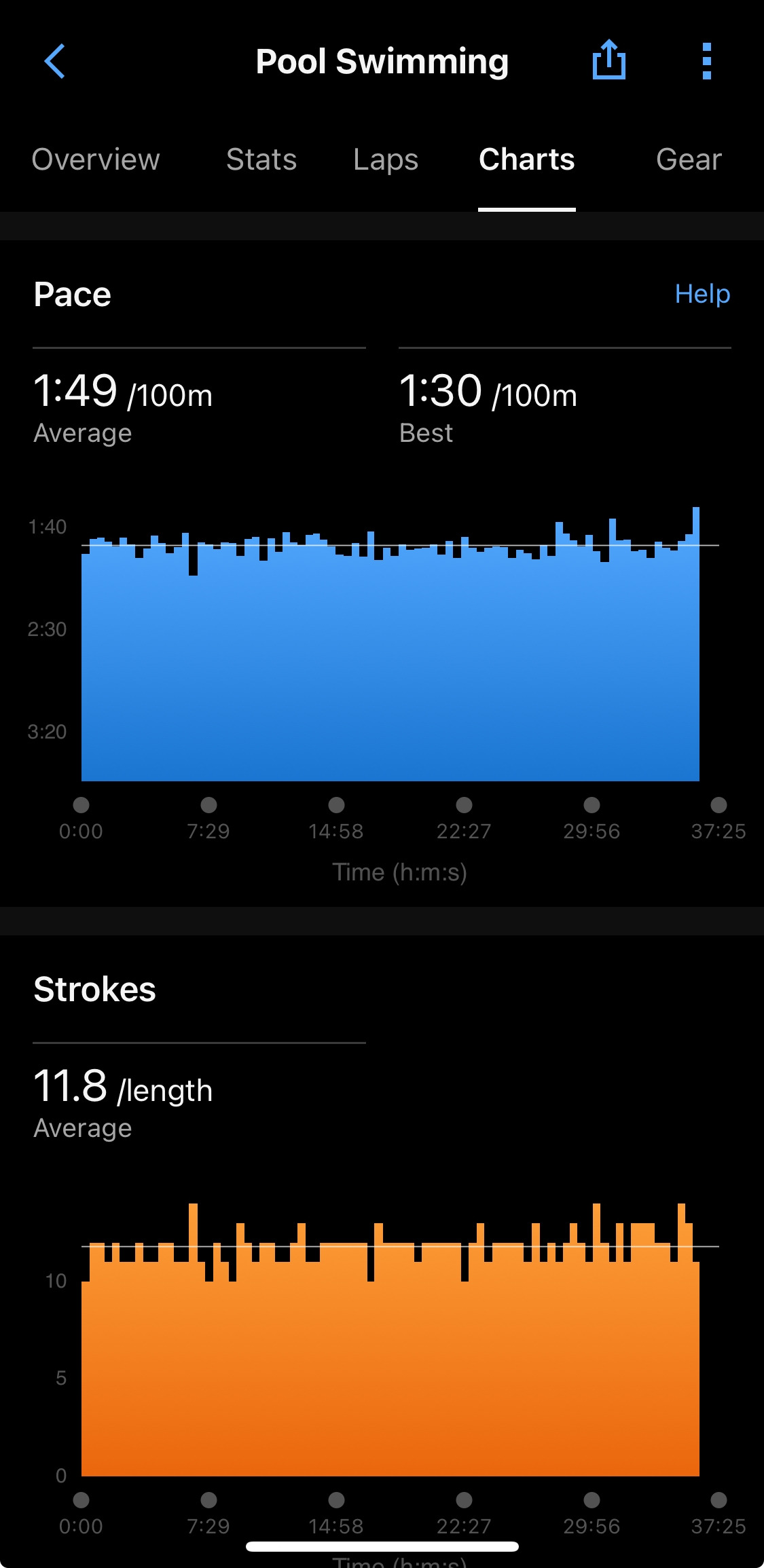Select the Charts tab
764x1568 pixels.
[526, 160]
